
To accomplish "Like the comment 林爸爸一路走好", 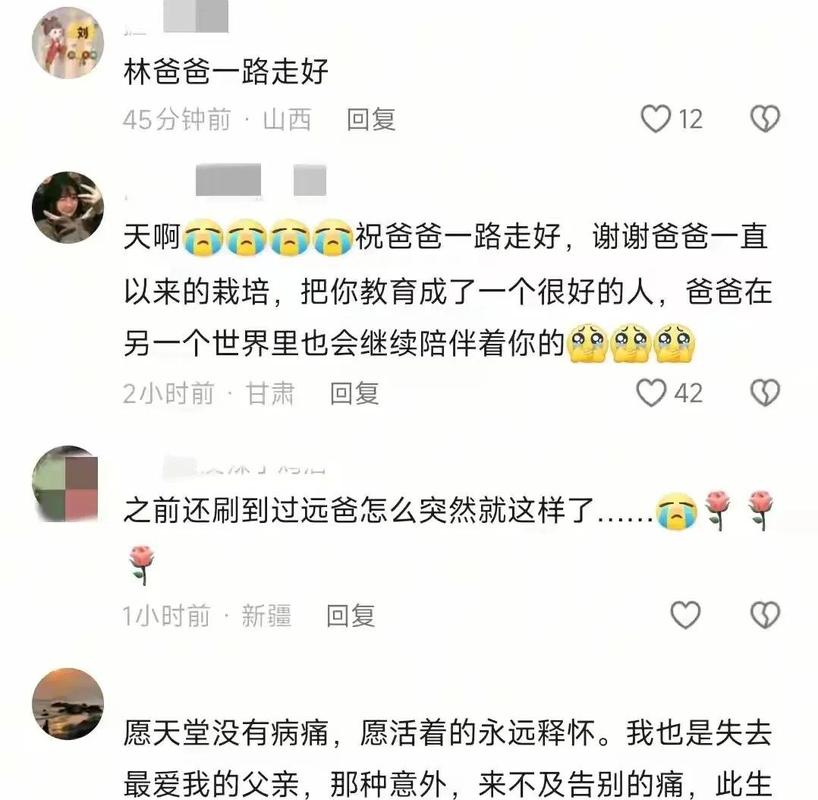I will tap(656, 120).
